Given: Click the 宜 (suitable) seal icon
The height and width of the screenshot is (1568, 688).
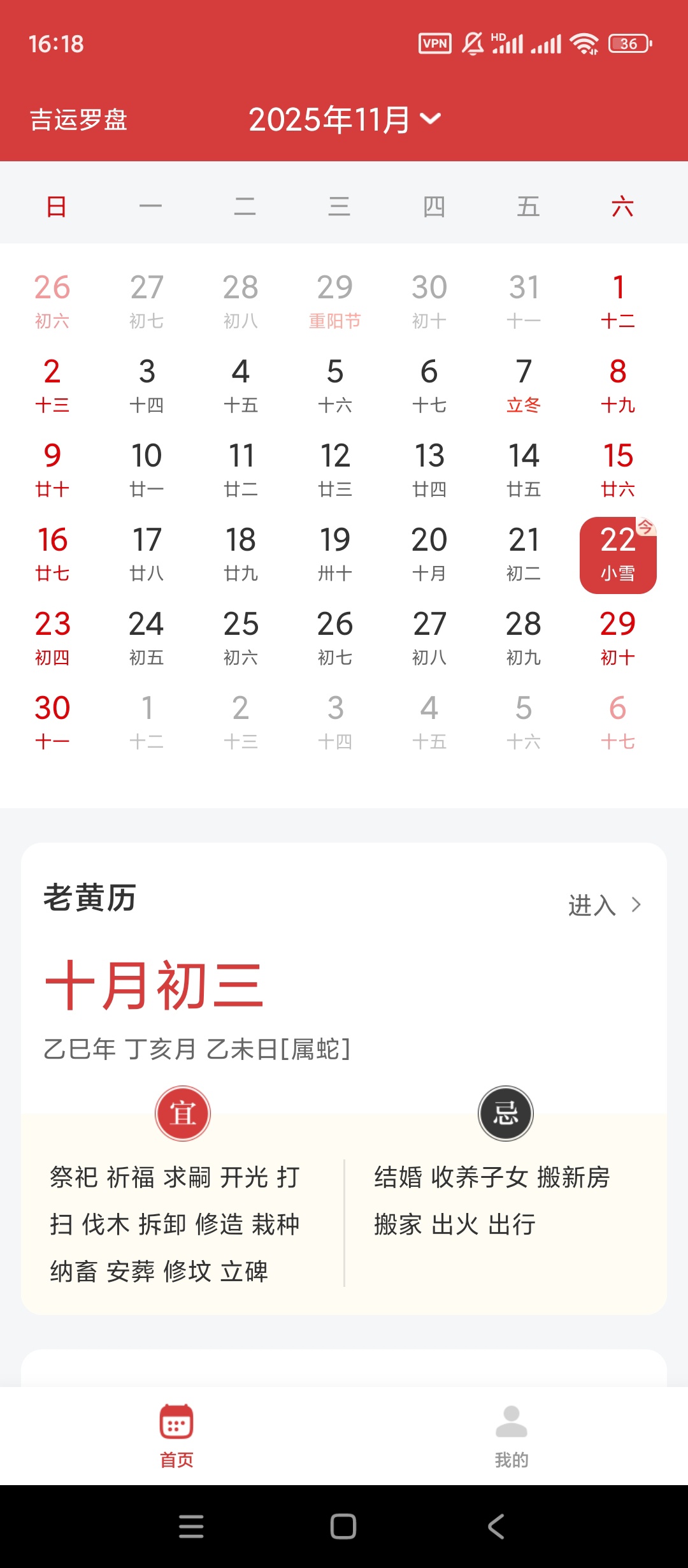Looking at the screenshot, I should click(183, 1113).
